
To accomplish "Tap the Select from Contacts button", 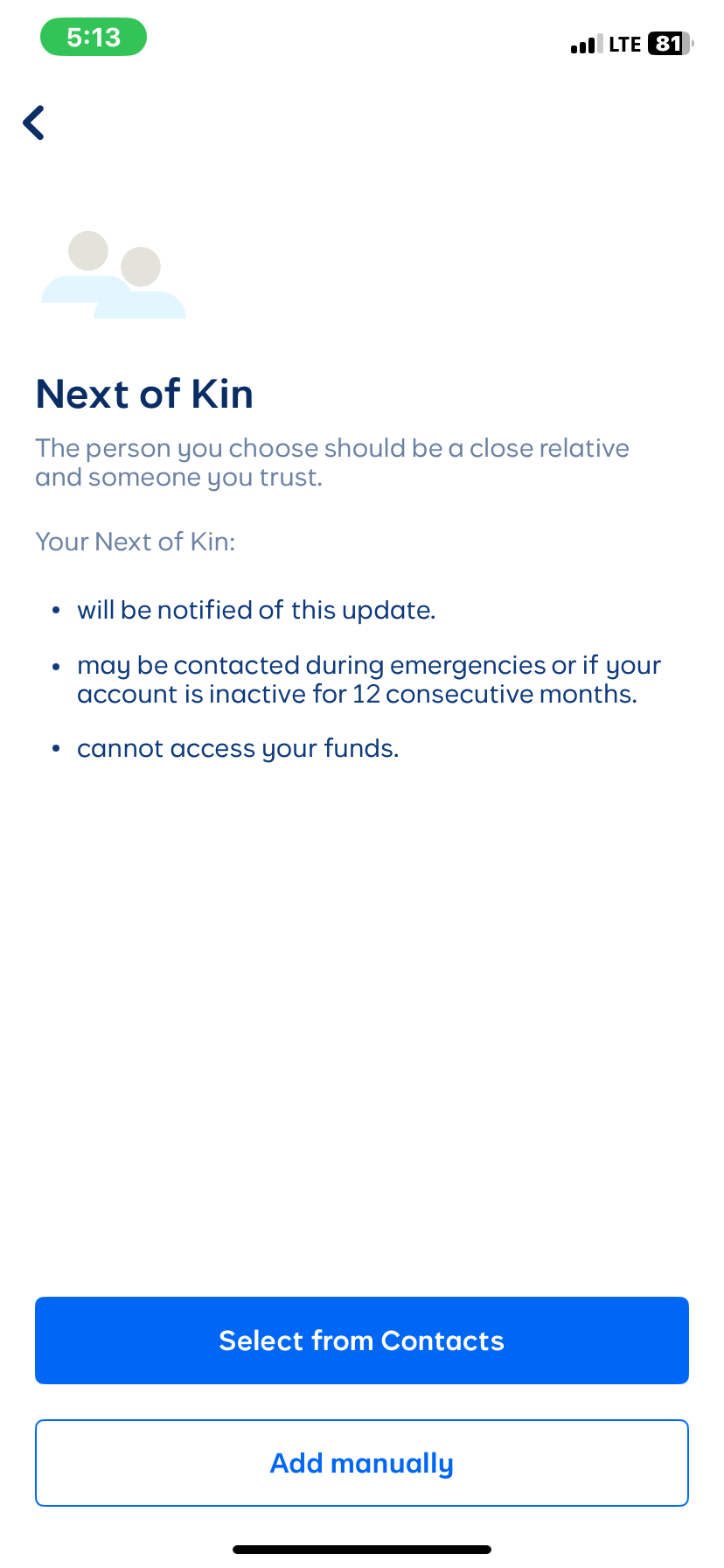I will tap(362, 1340).
